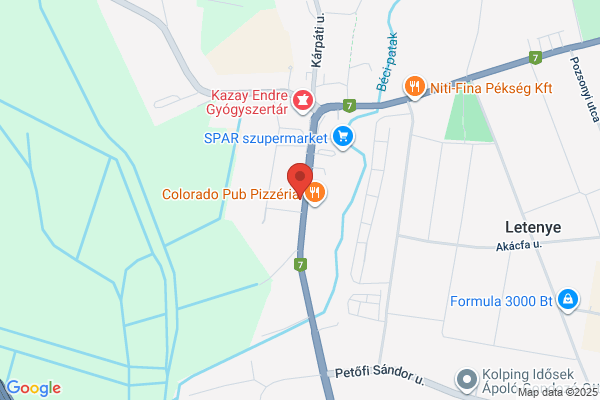
Task: Open the SPAR szupermarket shopping pin
Action: (x=343, y=137)
